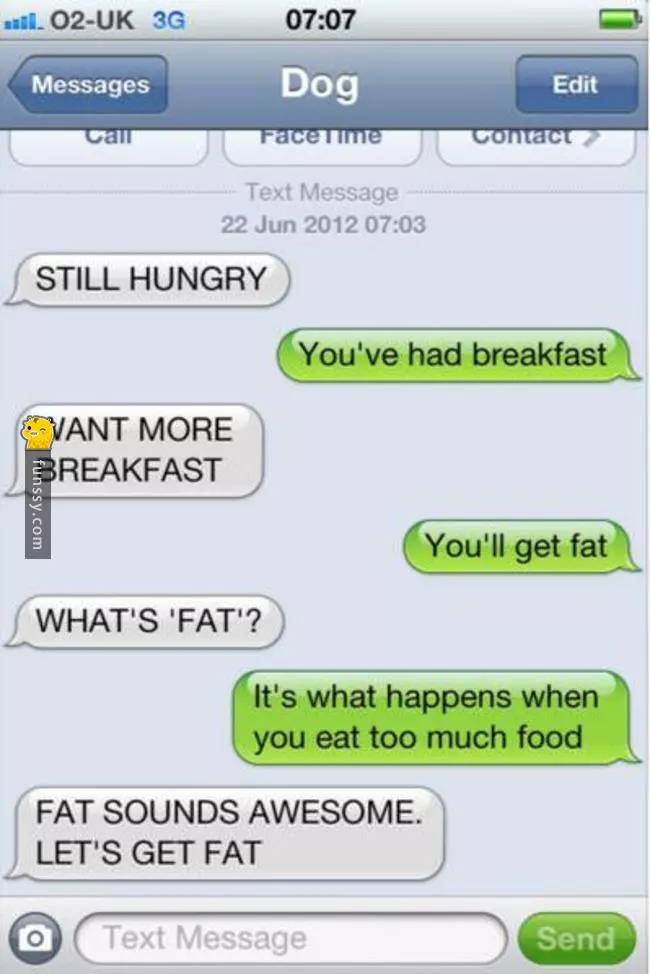Focus the Text Message input field
This screenshot has width=650, height=974.
(x=290, y=939)
